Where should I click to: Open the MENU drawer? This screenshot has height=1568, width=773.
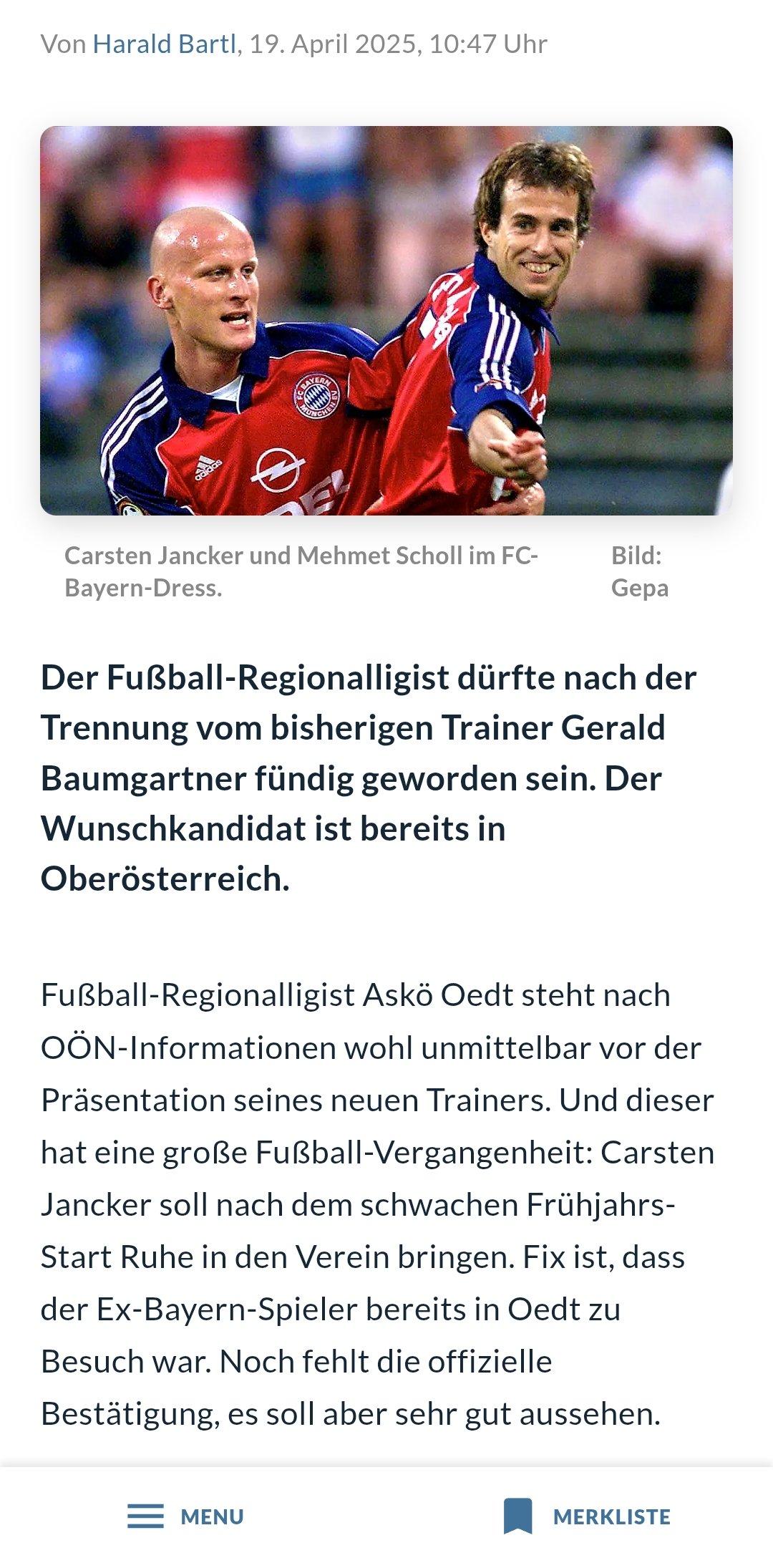(186, 1516)
